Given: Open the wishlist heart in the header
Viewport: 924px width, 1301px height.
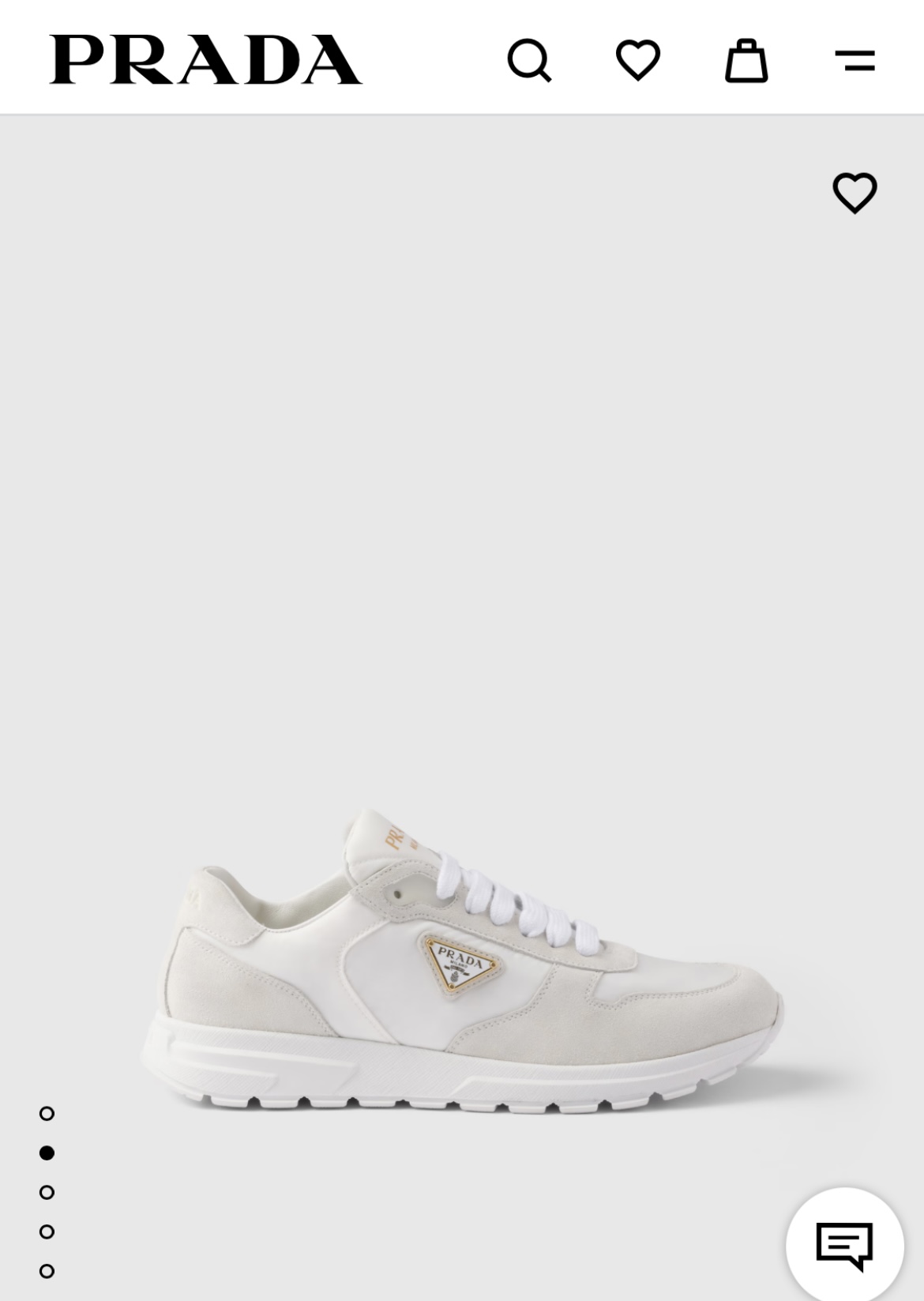Looking at the screenshot, I should [637, 60].
